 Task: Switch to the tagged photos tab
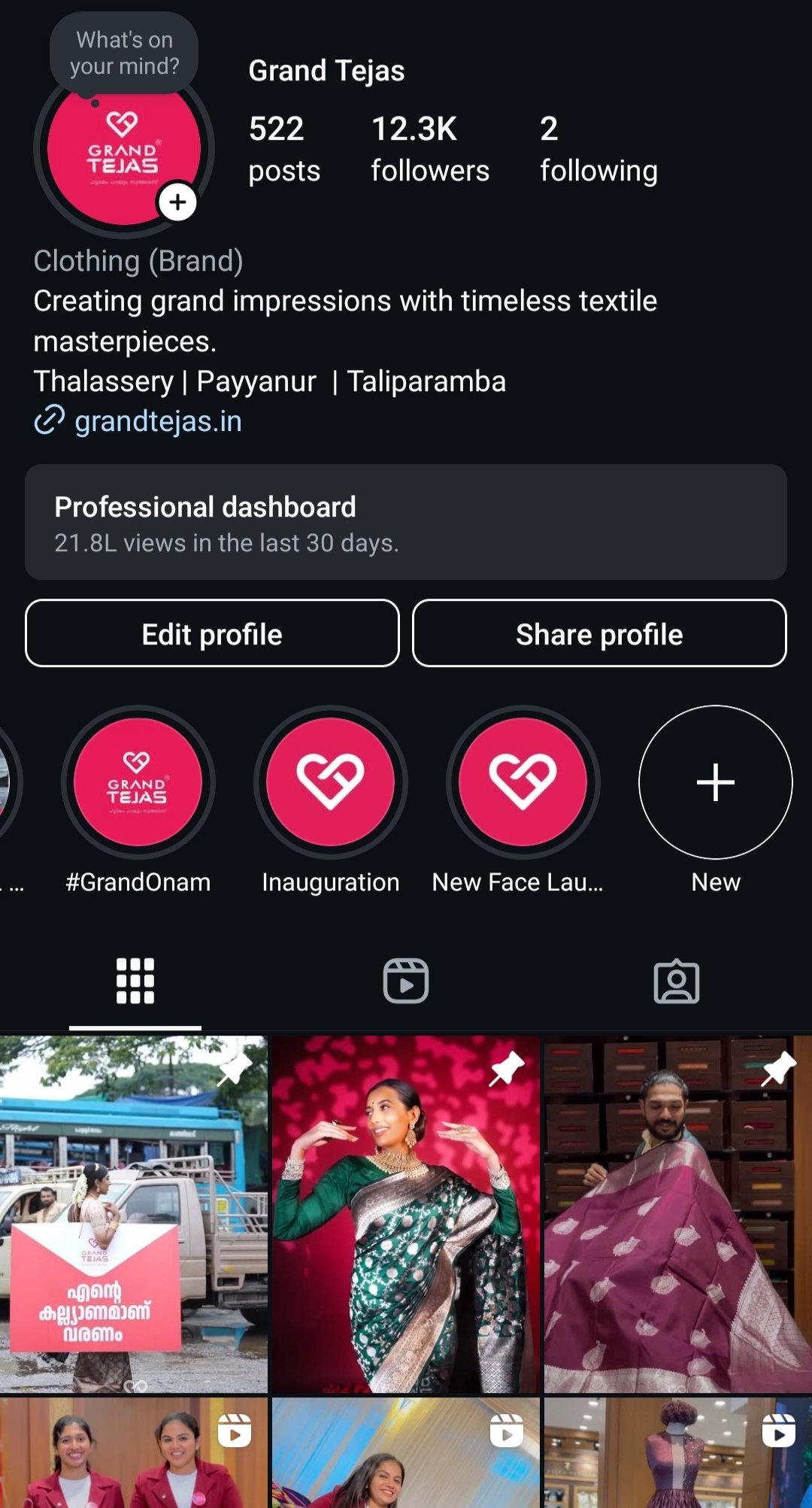click(677, 981)
